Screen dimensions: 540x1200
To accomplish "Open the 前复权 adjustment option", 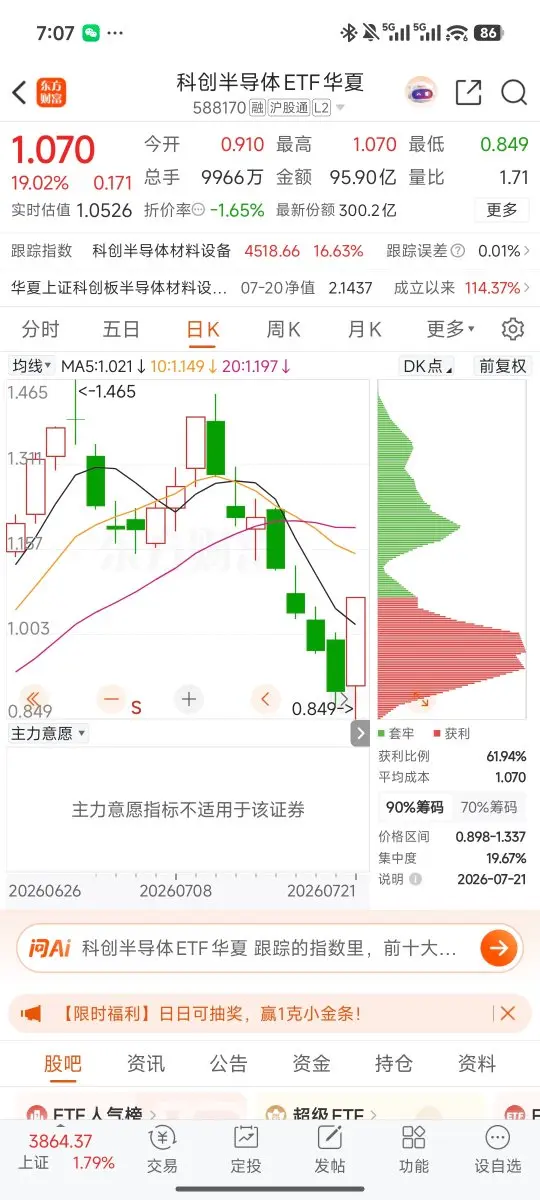I will tap(502, 366).
